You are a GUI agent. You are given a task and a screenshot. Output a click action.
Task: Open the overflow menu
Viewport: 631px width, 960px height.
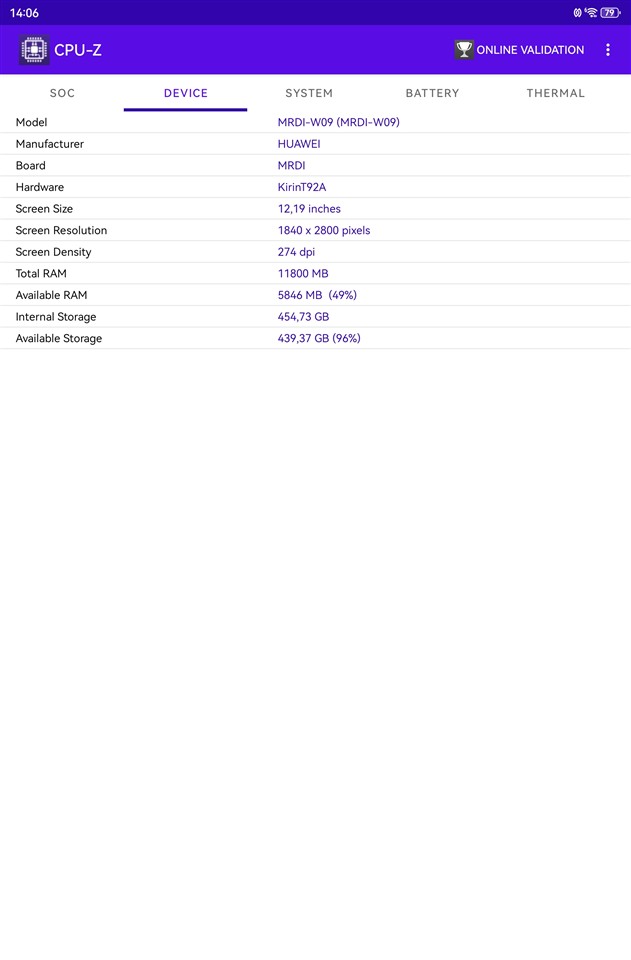click(608, 50)
